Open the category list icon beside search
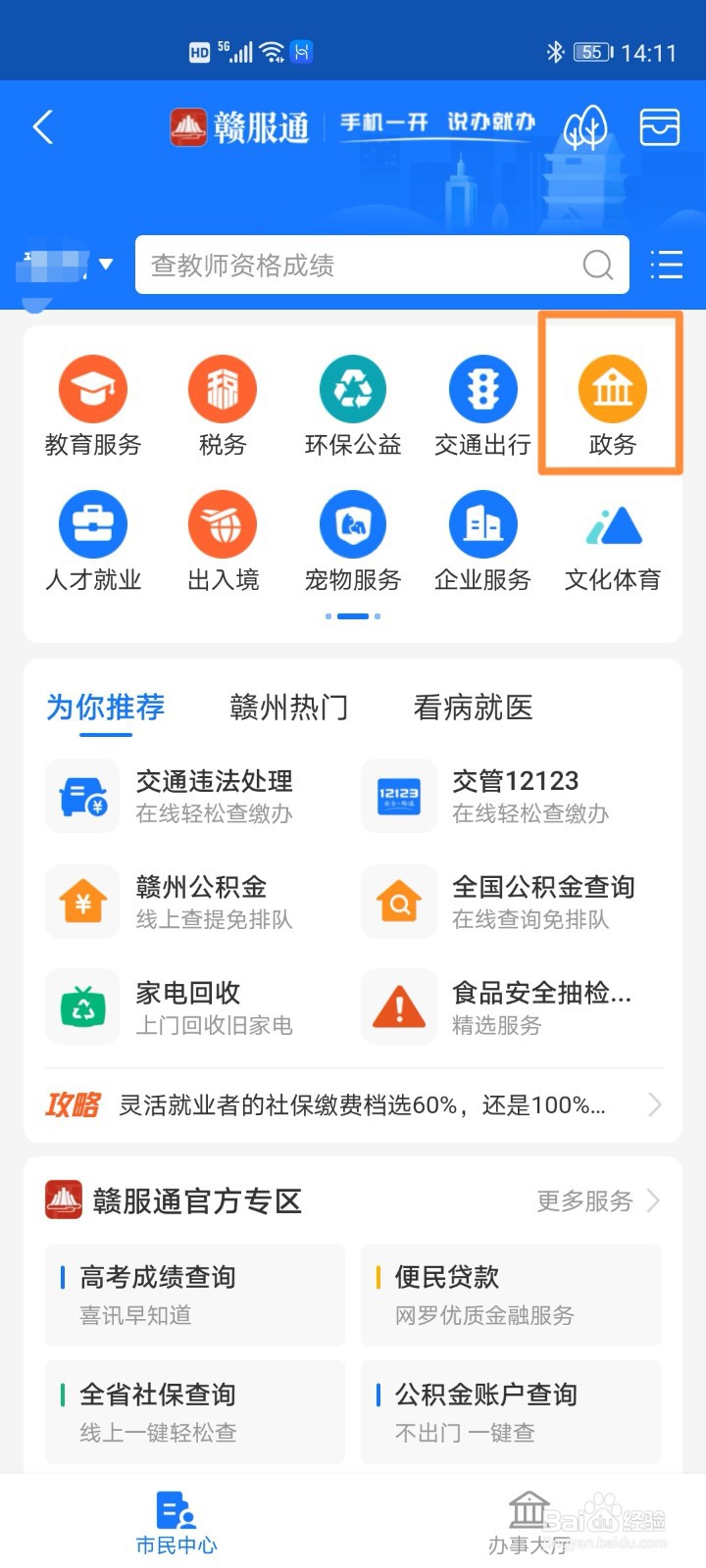Viewport: 706px width, 1568px height. coord(667,265)
